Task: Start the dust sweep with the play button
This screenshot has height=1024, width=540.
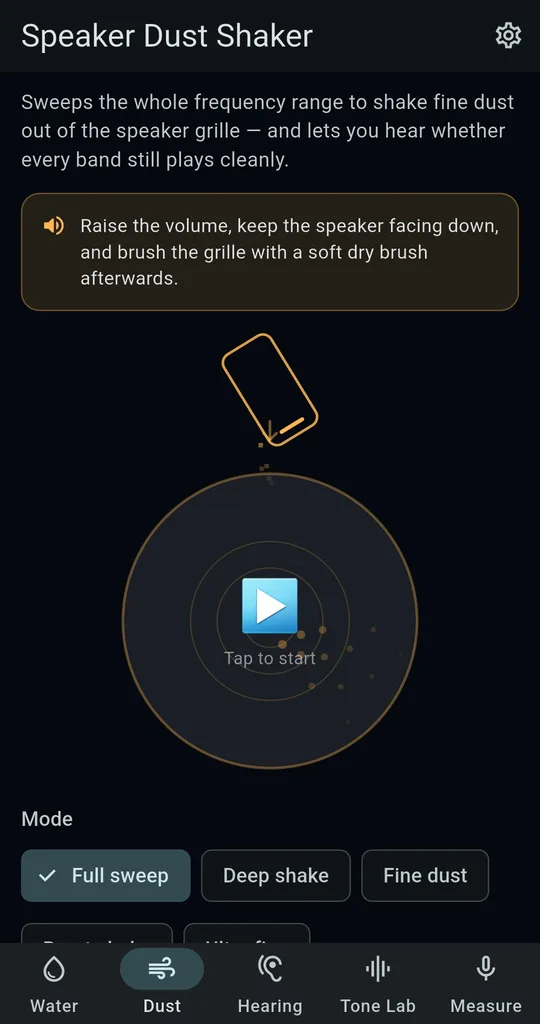Action: coord(270,606)
